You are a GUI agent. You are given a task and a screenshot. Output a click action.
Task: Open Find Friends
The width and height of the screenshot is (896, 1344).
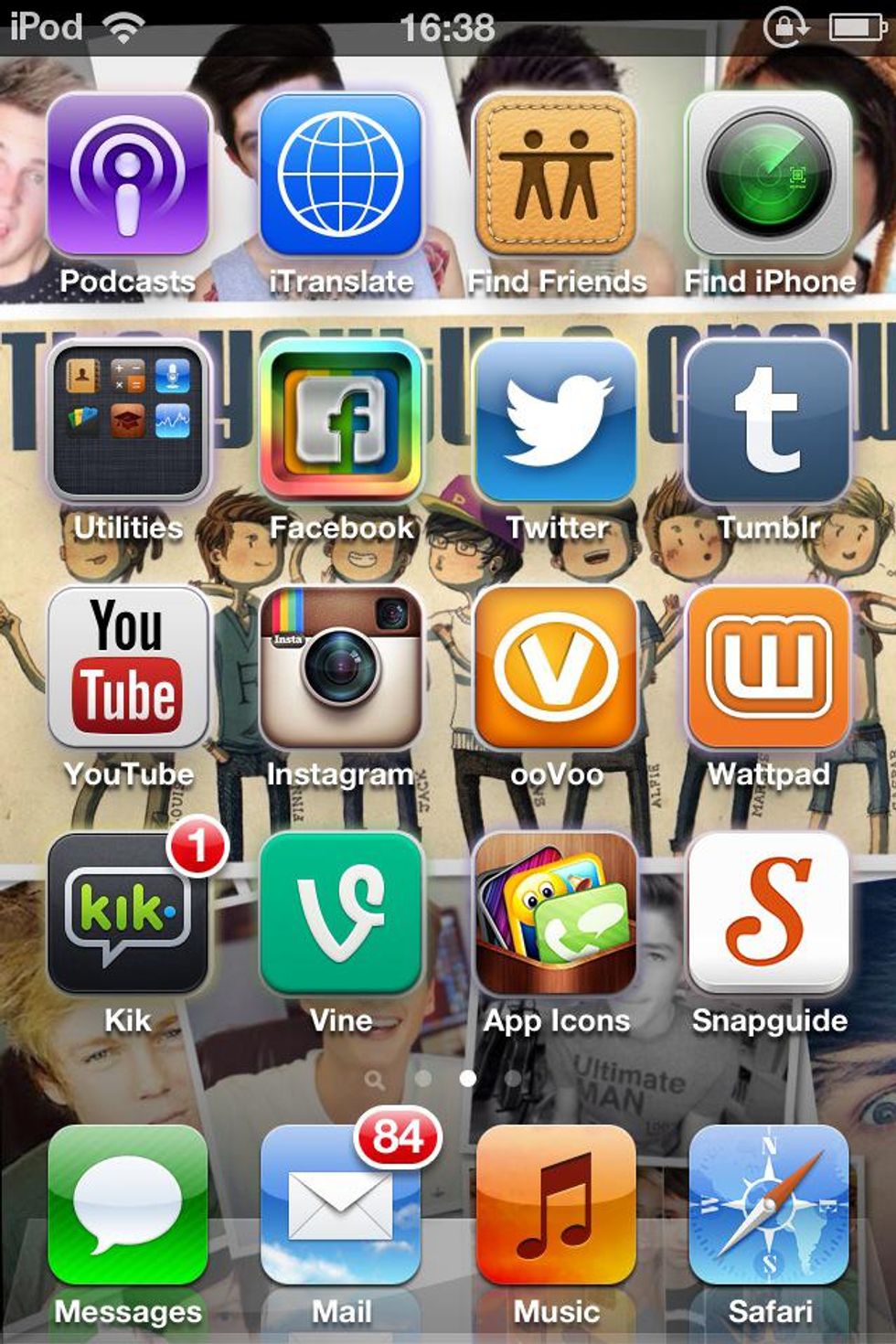(x=555, y=176)
